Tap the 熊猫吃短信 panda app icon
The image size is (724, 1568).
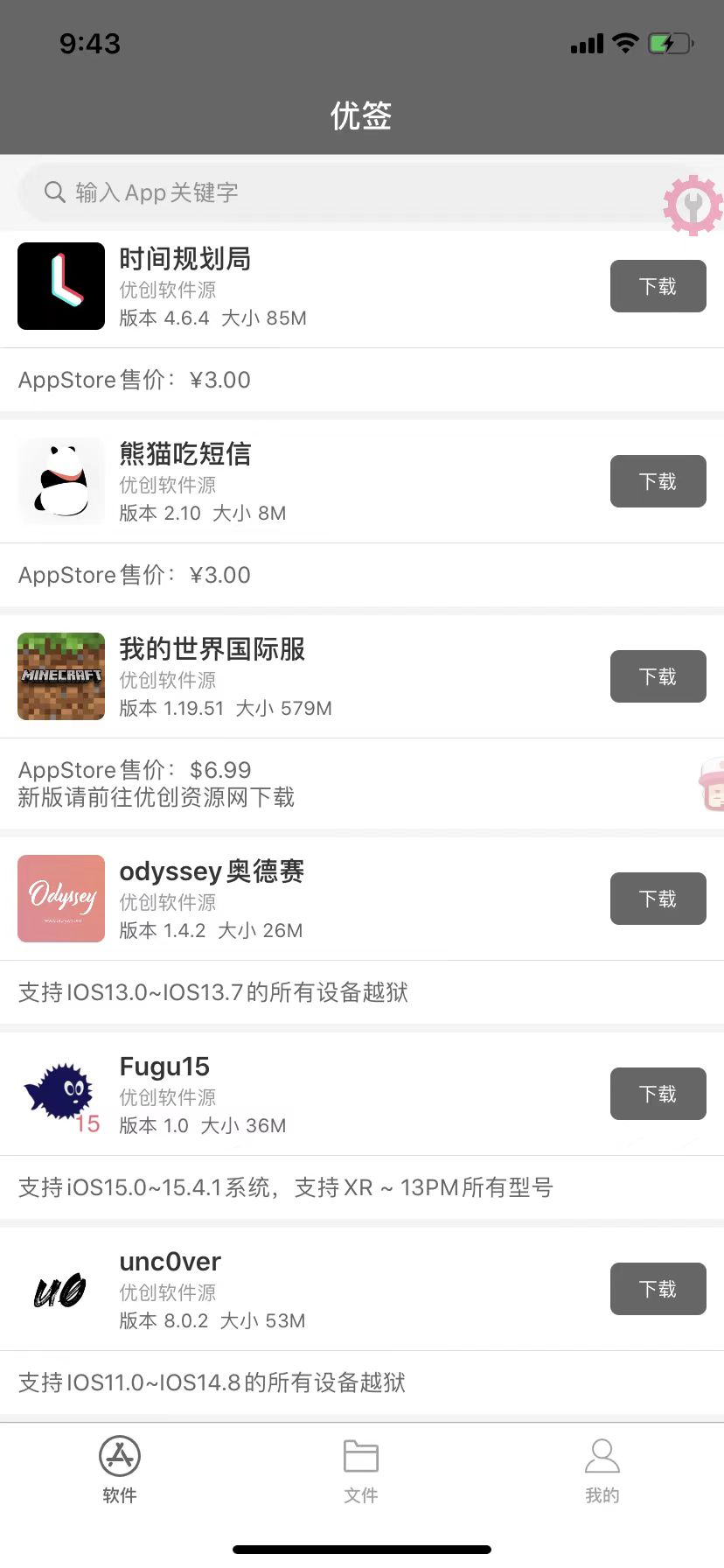tap(61, 481)
